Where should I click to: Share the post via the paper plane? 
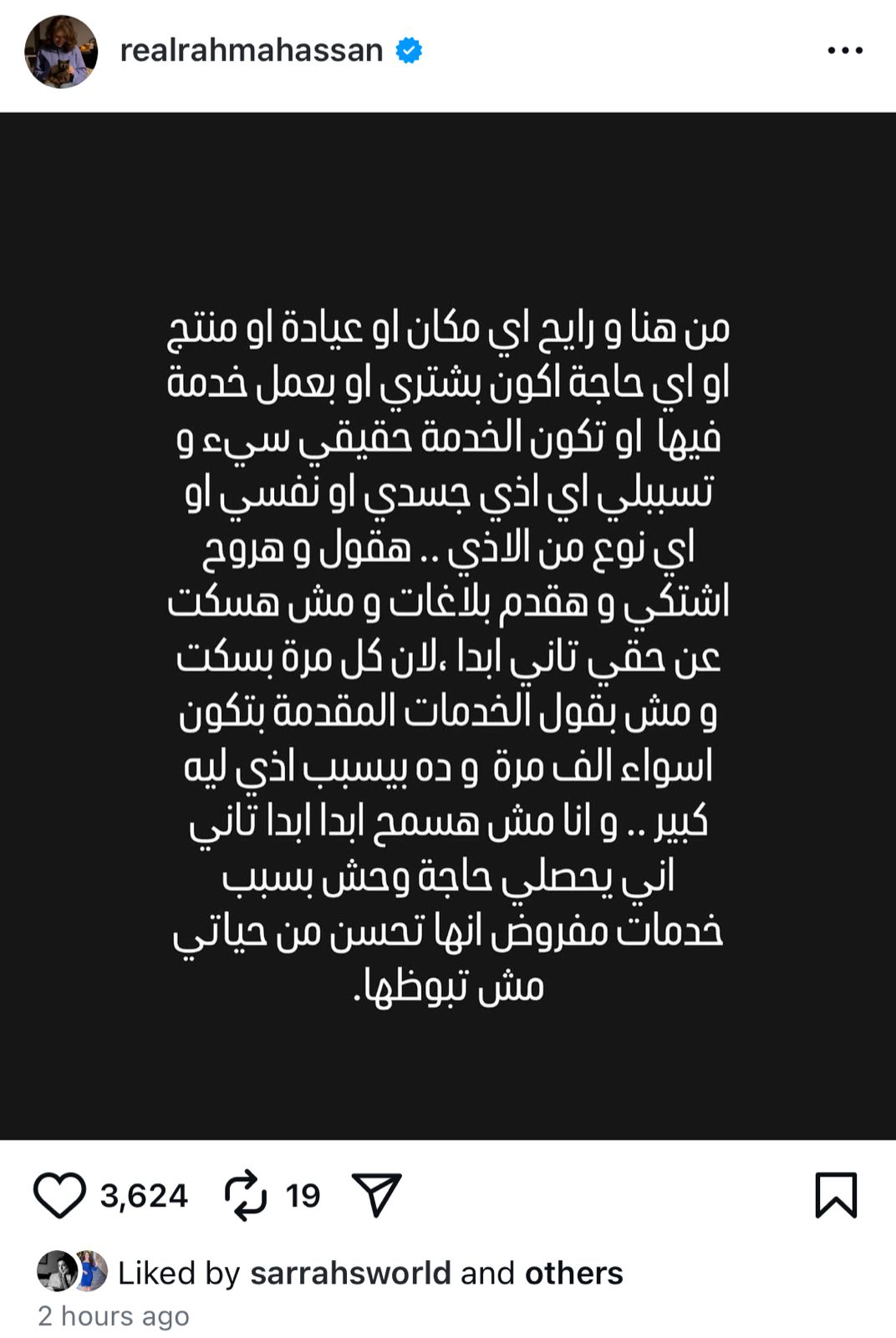tap(377, 1194)
